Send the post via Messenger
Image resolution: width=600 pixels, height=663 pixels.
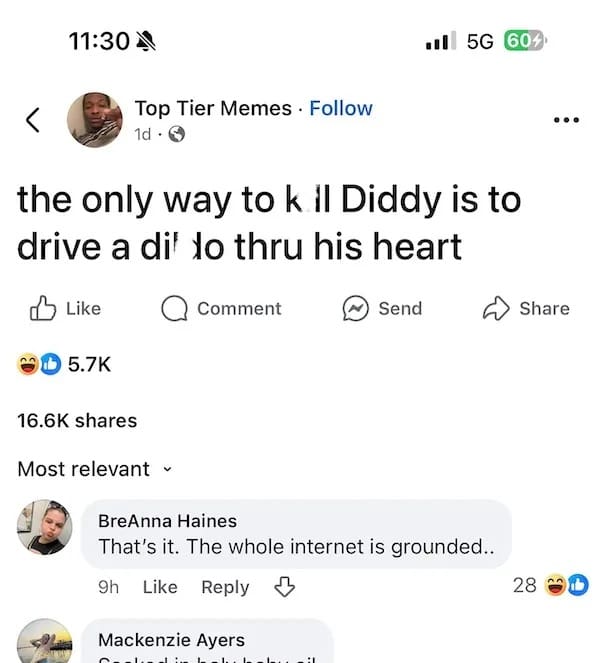(x=382, y=309)
